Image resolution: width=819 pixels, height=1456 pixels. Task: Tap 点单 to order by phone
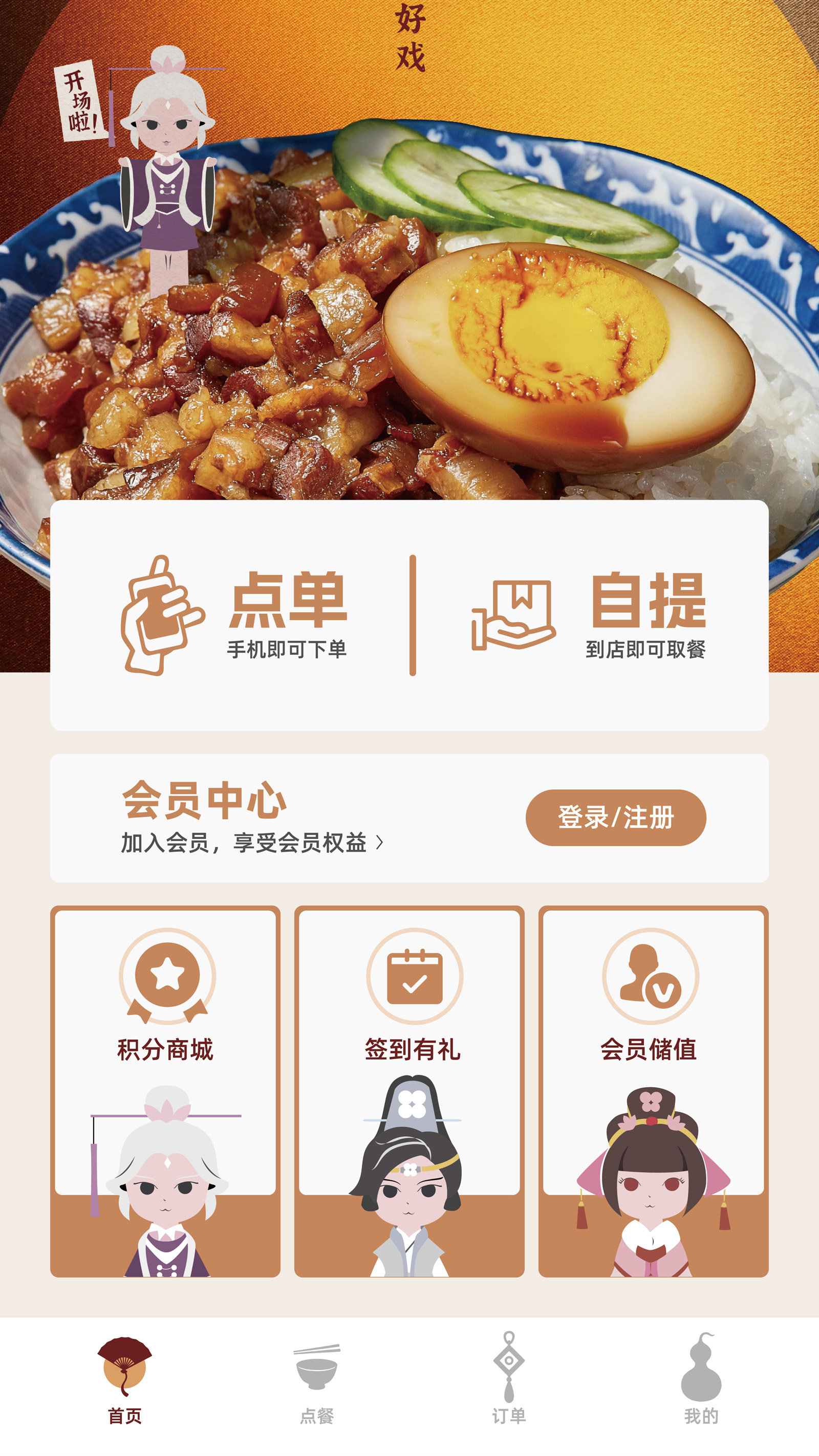[233, 615]
